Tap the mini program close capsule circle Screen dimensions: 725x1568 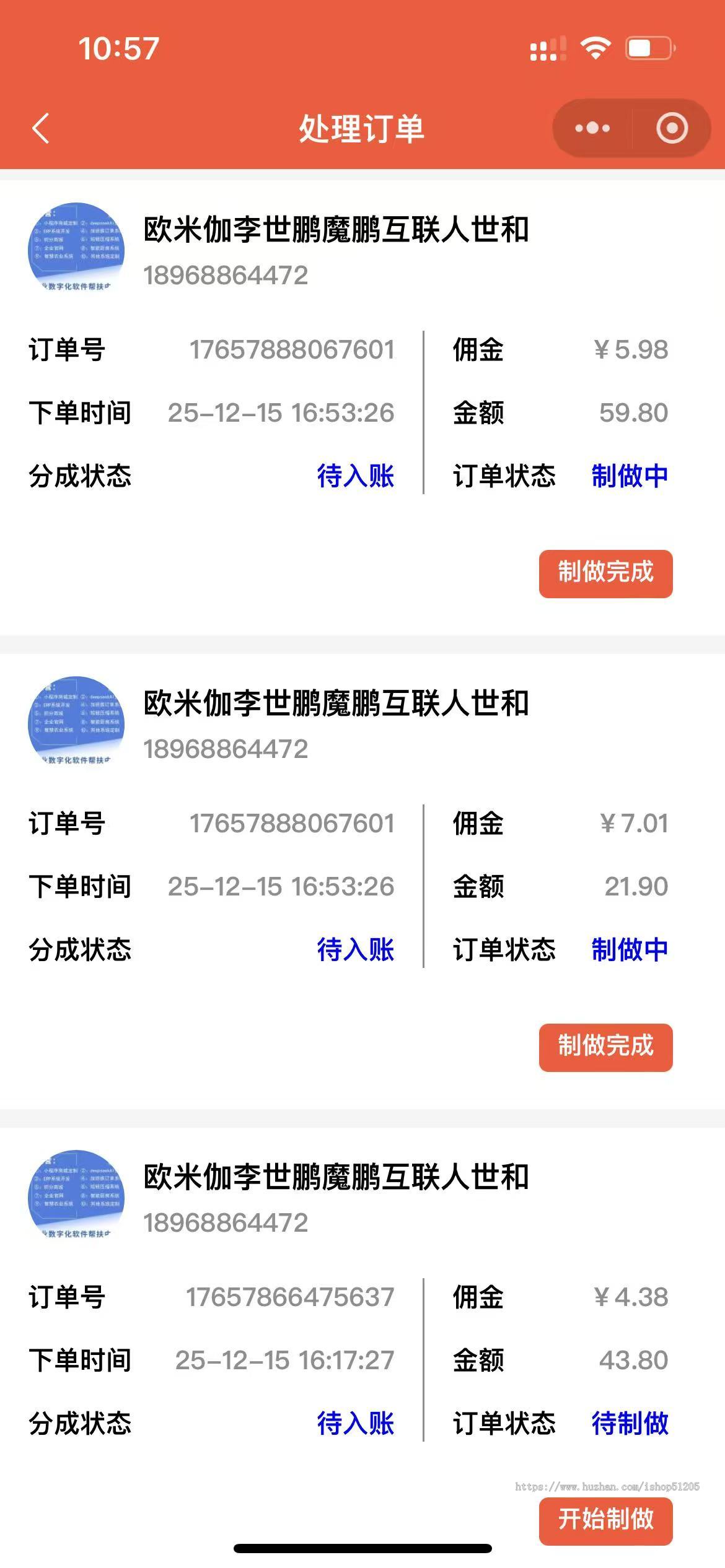(672, 128)
